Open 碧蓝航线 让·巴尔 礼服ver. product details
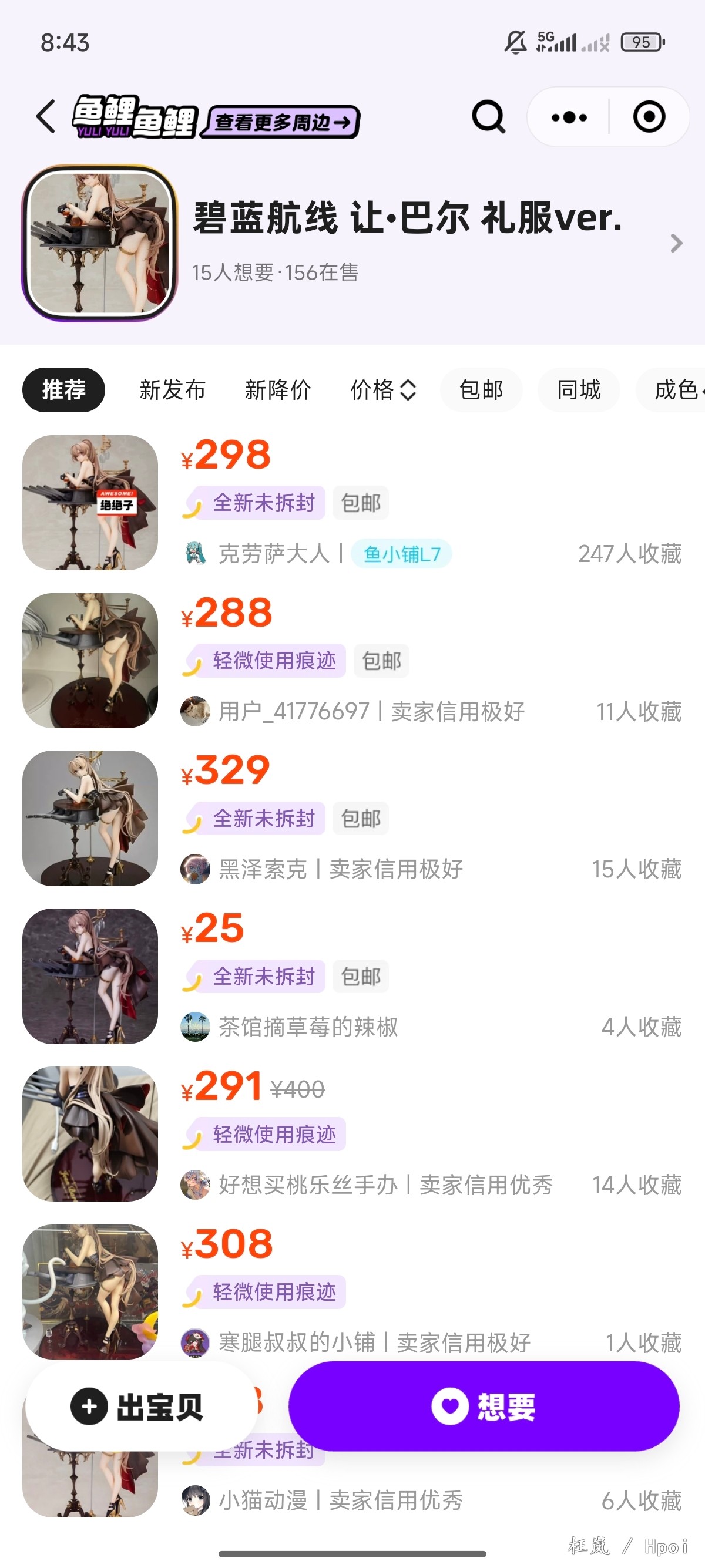Image resolution: width=705 pixels, height=1568 pixels. coord(408,218)
